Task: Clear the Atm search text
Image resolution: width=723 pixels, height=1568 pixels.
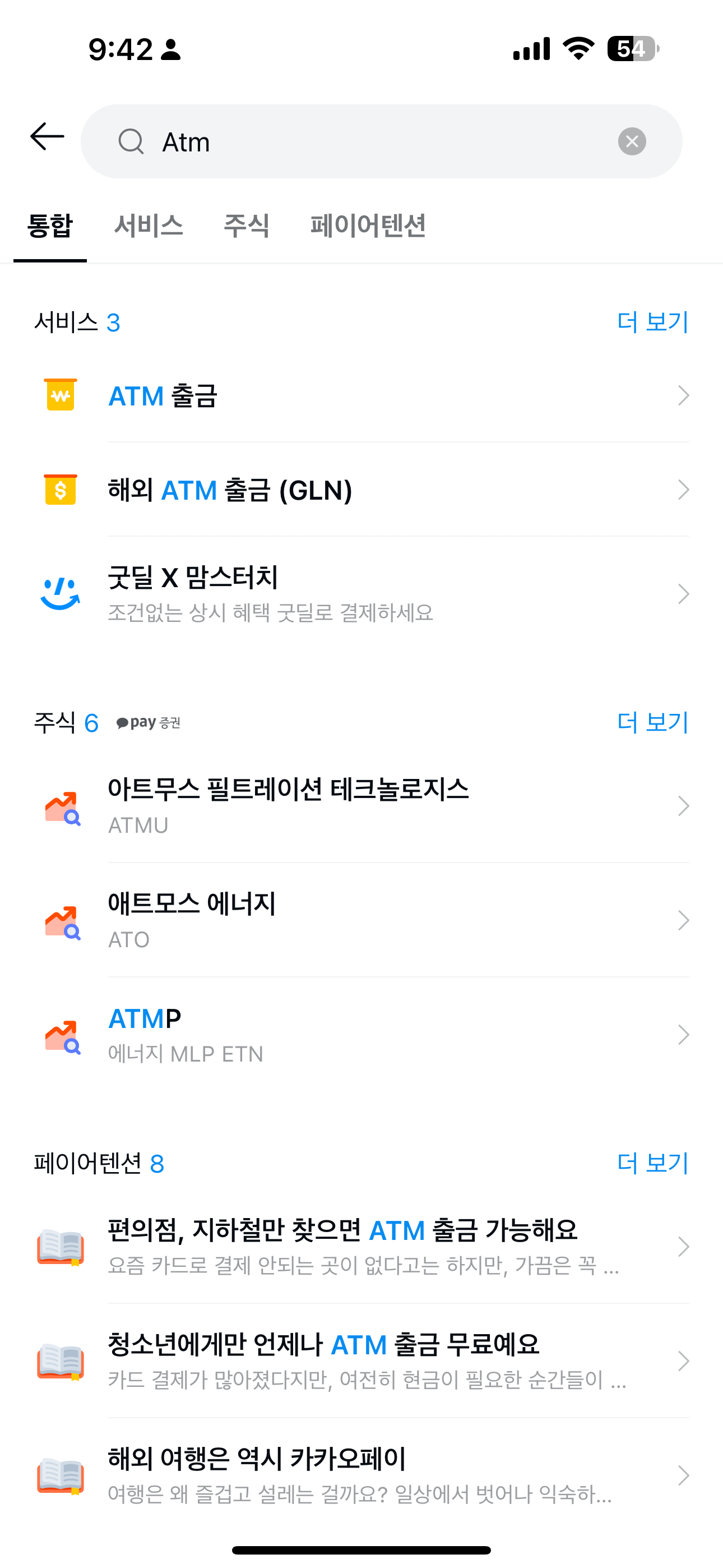Action: [x=632, y=142]
